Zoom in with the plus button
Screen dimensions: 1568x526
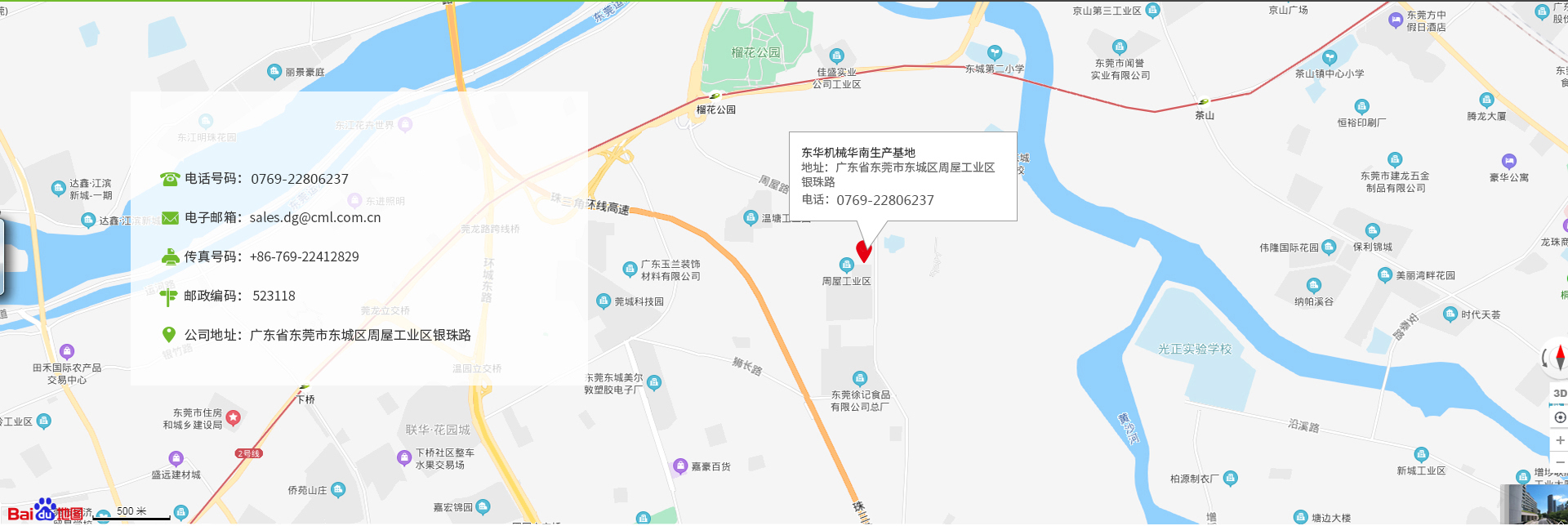pyautogui.click(x=1560, y=440)
